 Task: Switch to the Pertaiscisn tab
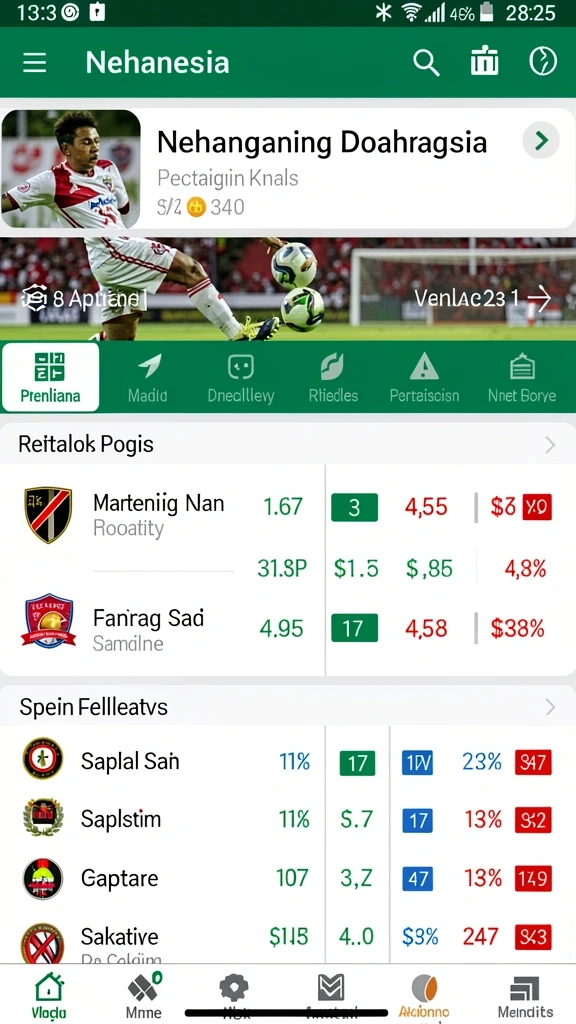point(424,377)
